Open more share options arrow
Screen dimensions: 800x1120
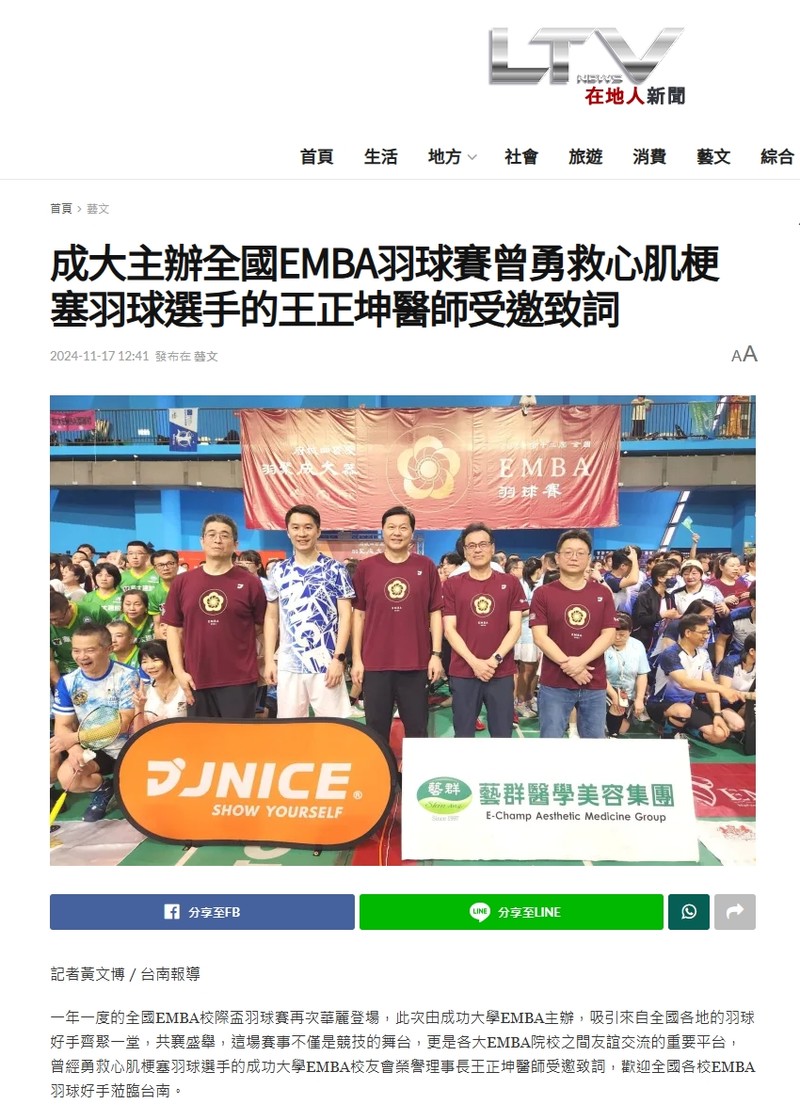coord(735,912)
